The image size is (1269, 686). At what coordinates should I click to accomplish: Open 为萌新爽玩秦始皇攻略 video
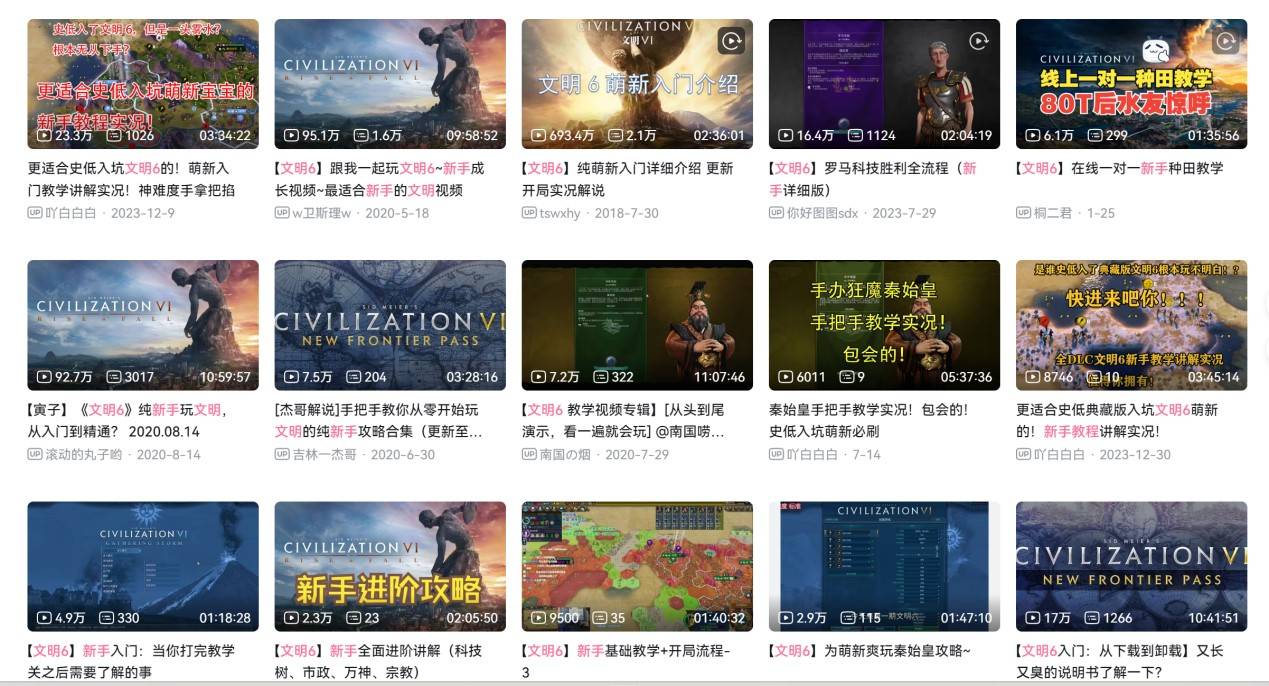883,565
